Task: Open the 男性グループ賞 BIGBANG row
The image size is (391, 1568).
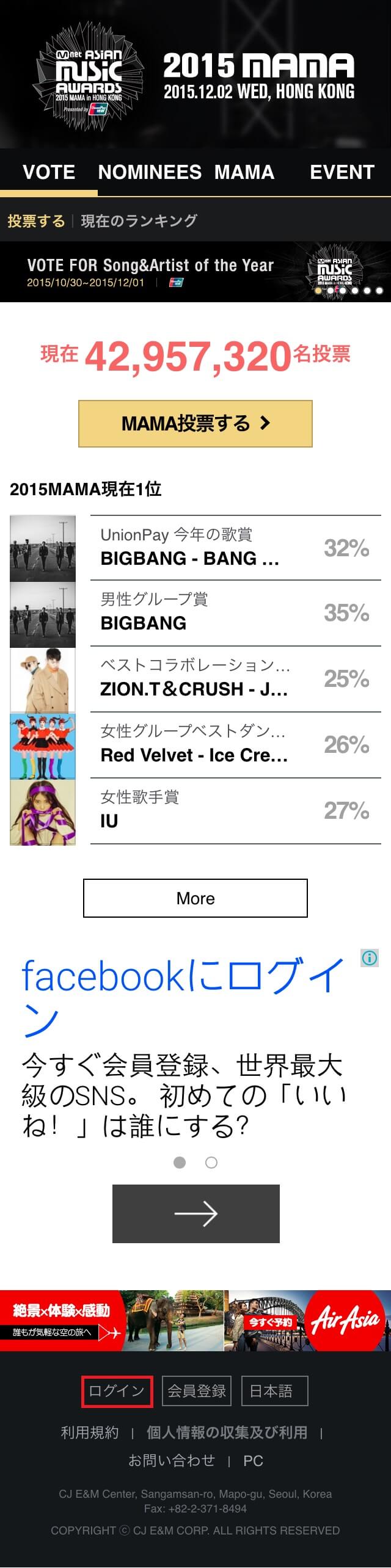Action: [235, 612]
